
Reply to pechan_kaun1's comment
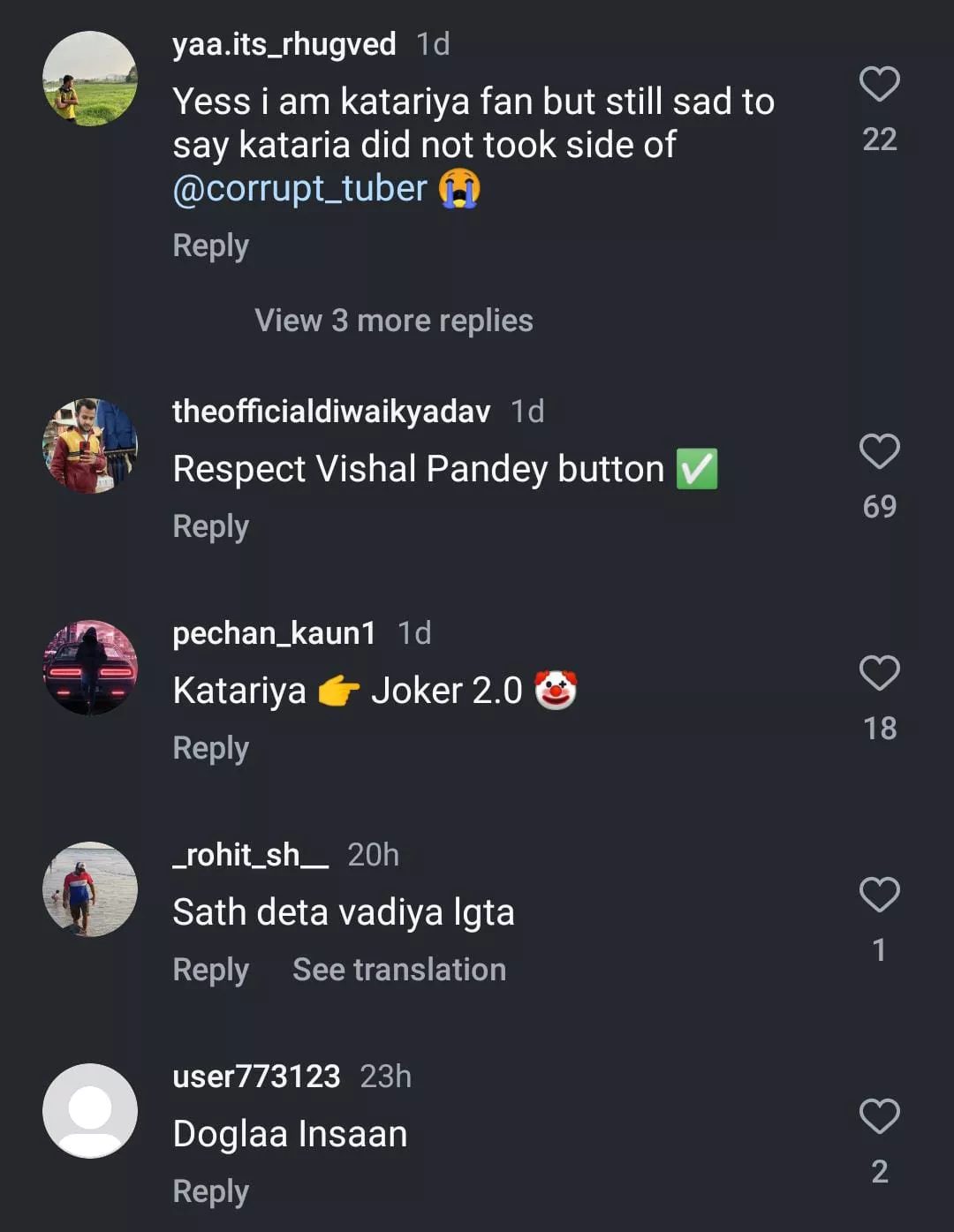pos(210,748)
